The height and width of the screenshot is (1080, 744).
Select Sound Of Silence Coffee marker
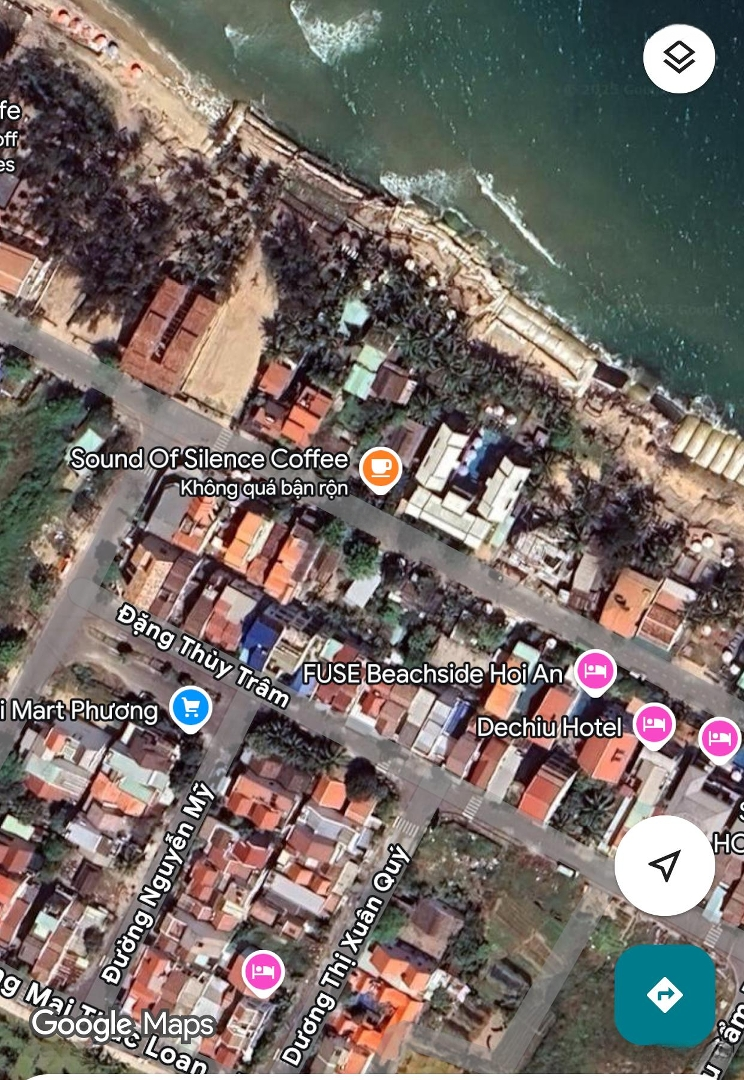point(380,467)
